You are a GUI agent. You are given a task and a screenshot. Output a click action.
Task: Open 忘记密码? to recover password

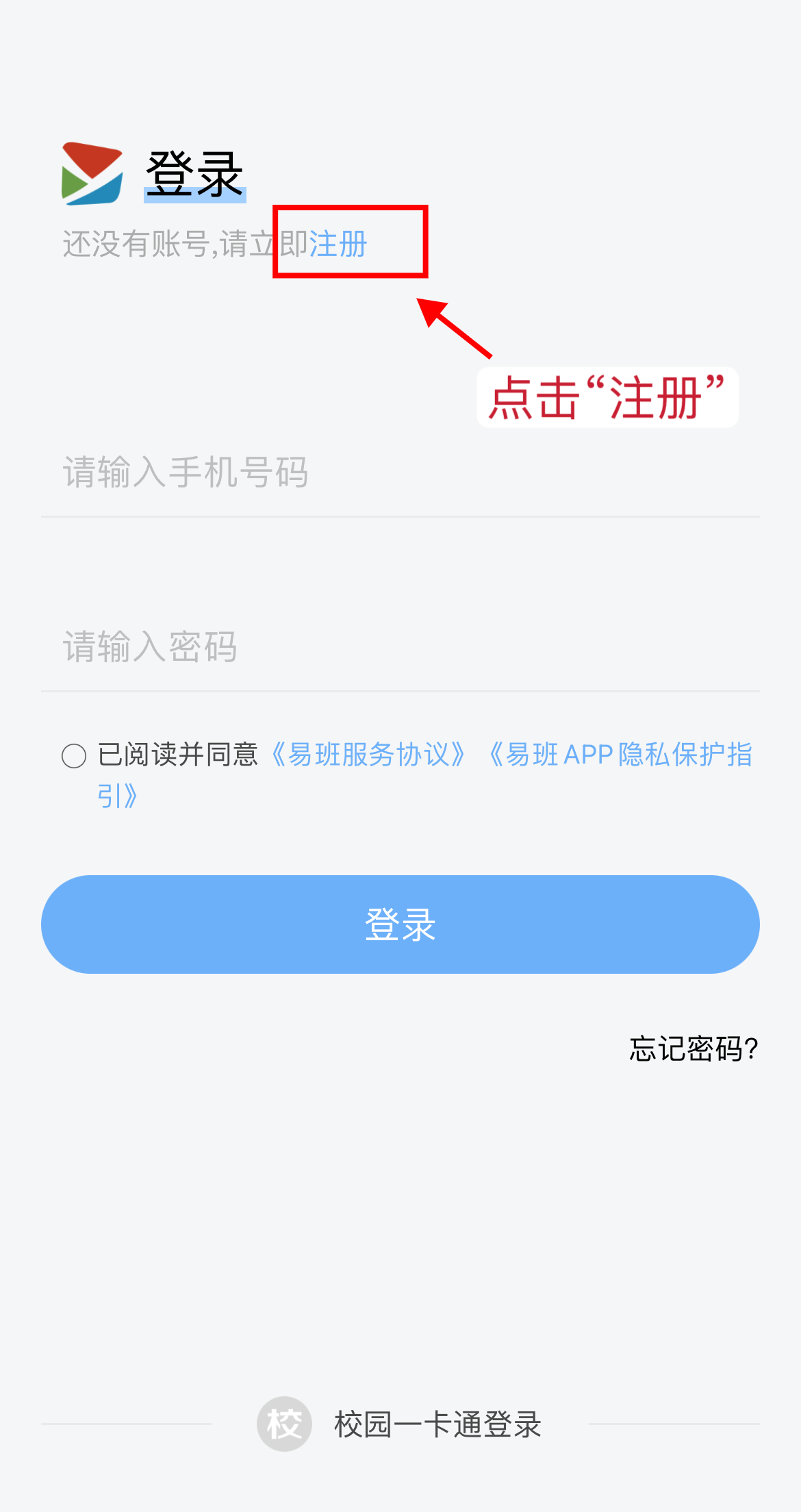[693, 1048]
